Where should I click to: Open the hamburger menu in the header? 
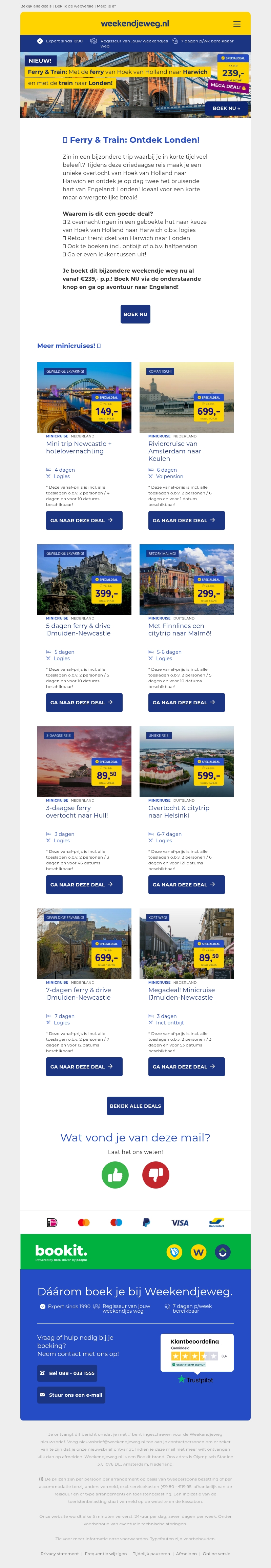coord(237,24)
